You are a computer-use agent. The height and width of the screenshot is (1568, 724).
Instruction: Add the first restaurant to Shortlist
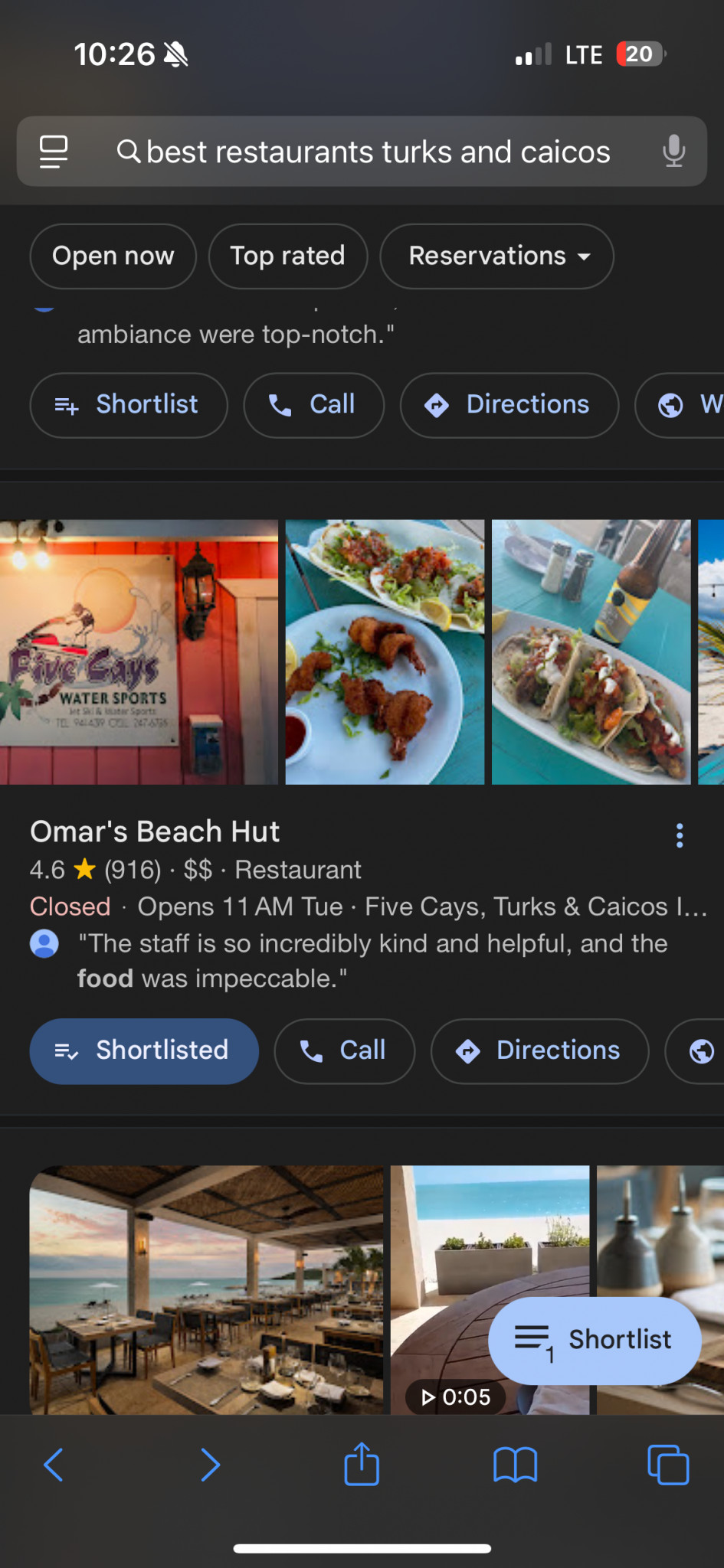coord(129,405)
